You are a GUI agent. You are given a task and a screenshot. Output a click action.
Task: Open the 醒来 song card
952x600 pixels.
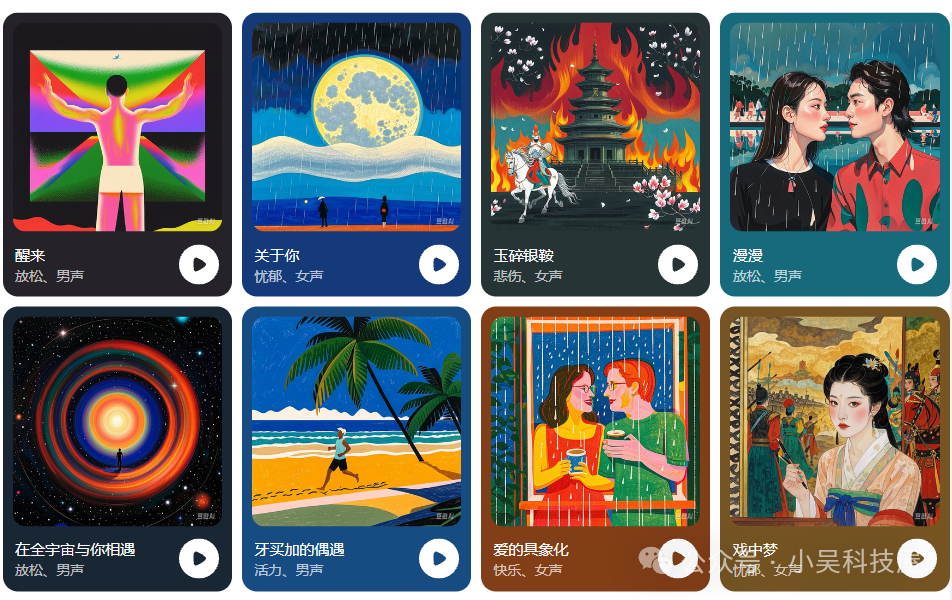pos(117,127)
